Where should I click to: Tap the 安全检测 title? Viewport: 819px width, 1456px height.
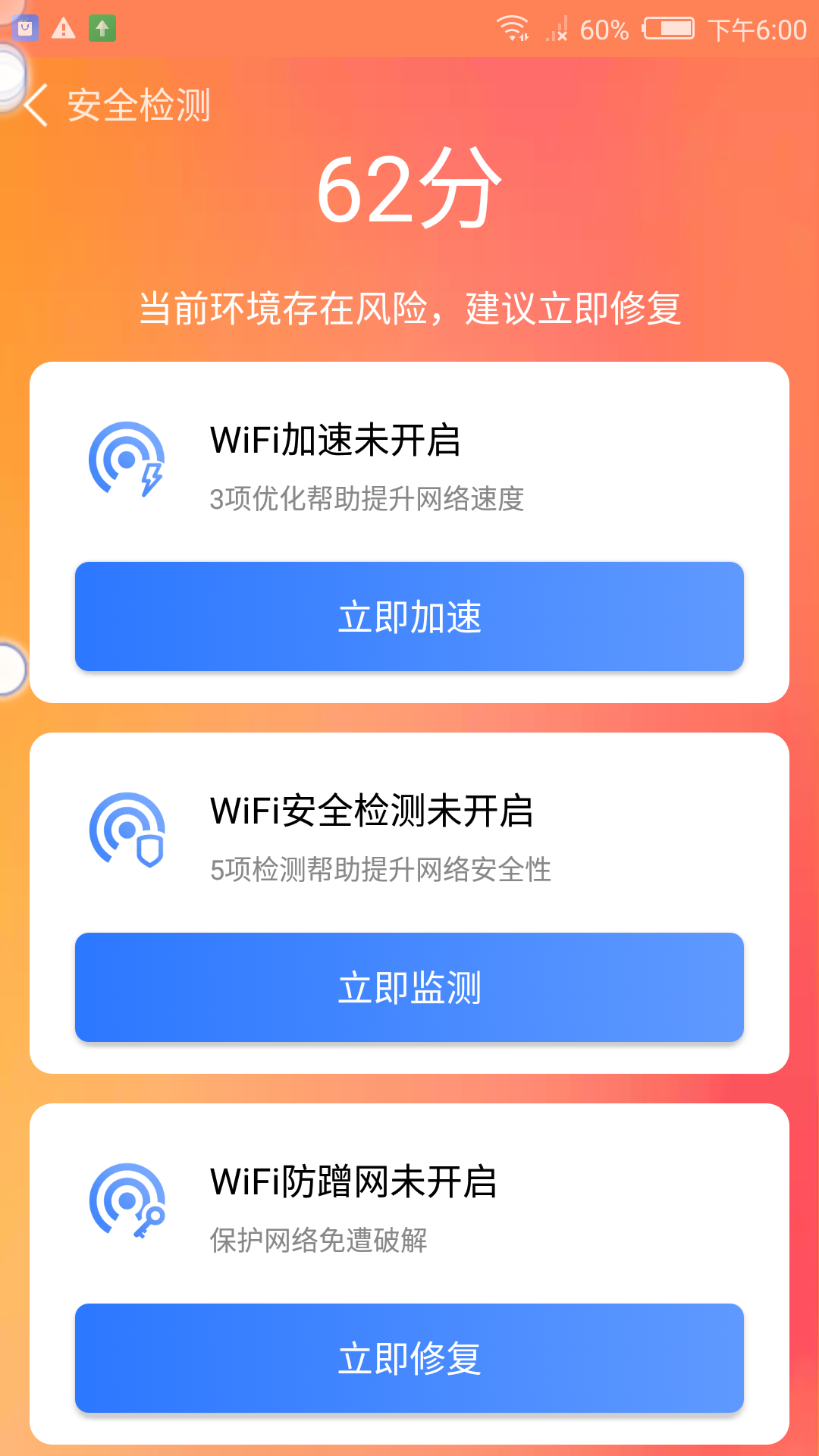[138, 104]
